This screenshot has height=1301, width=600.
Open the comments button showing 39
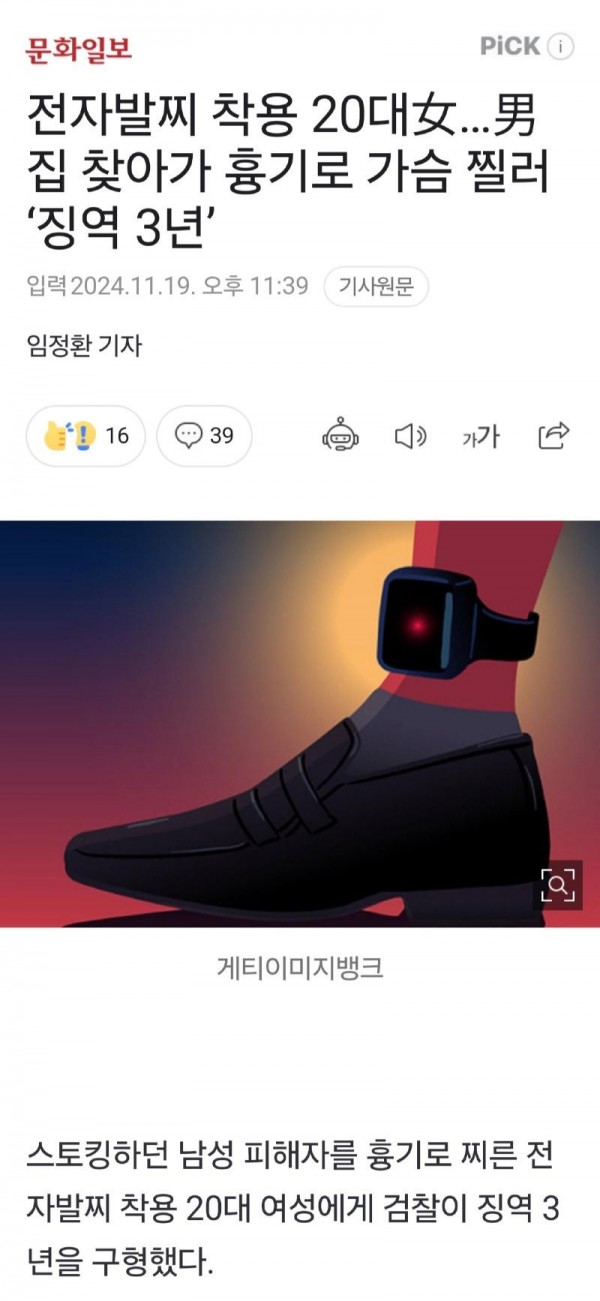click(x=204, y=436)
